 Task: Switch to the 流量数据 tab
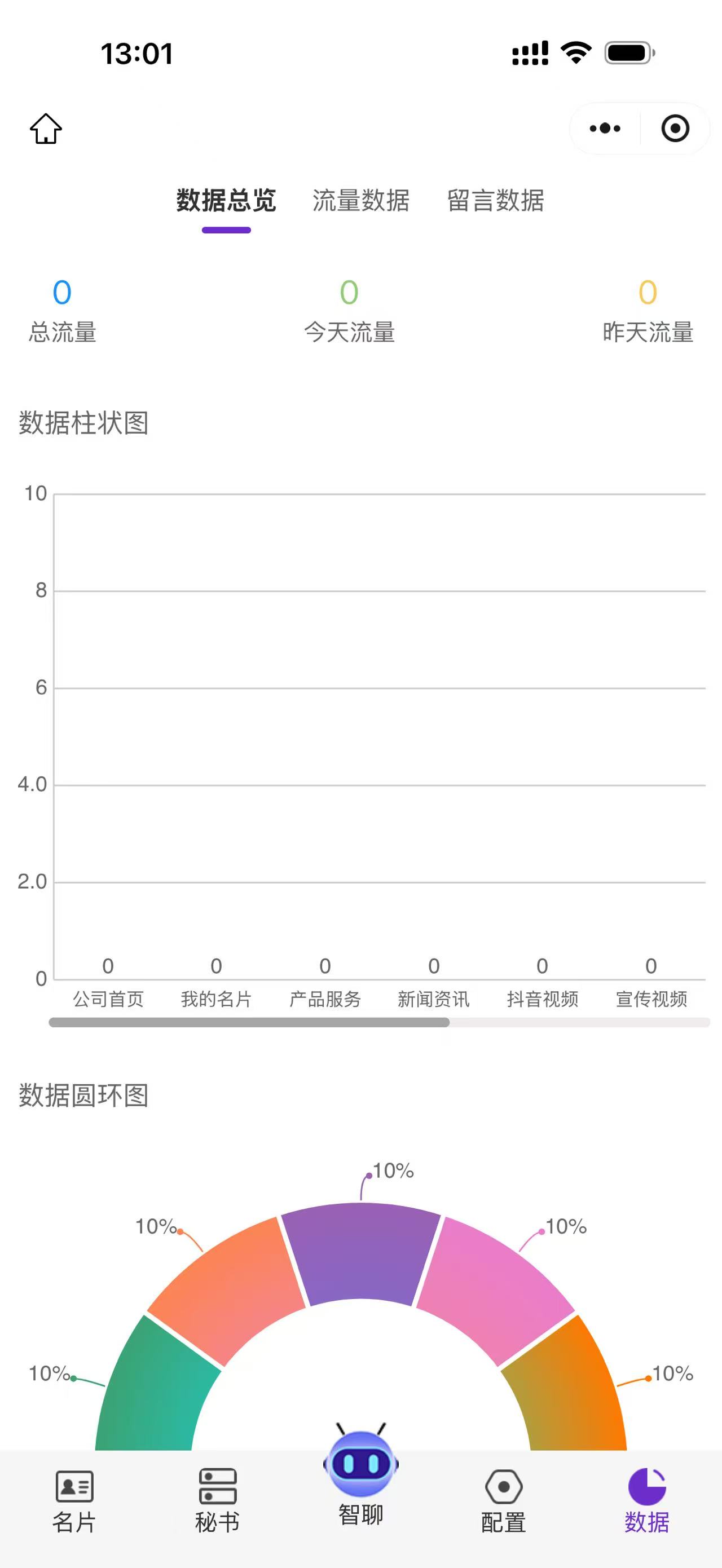point(360,200)
